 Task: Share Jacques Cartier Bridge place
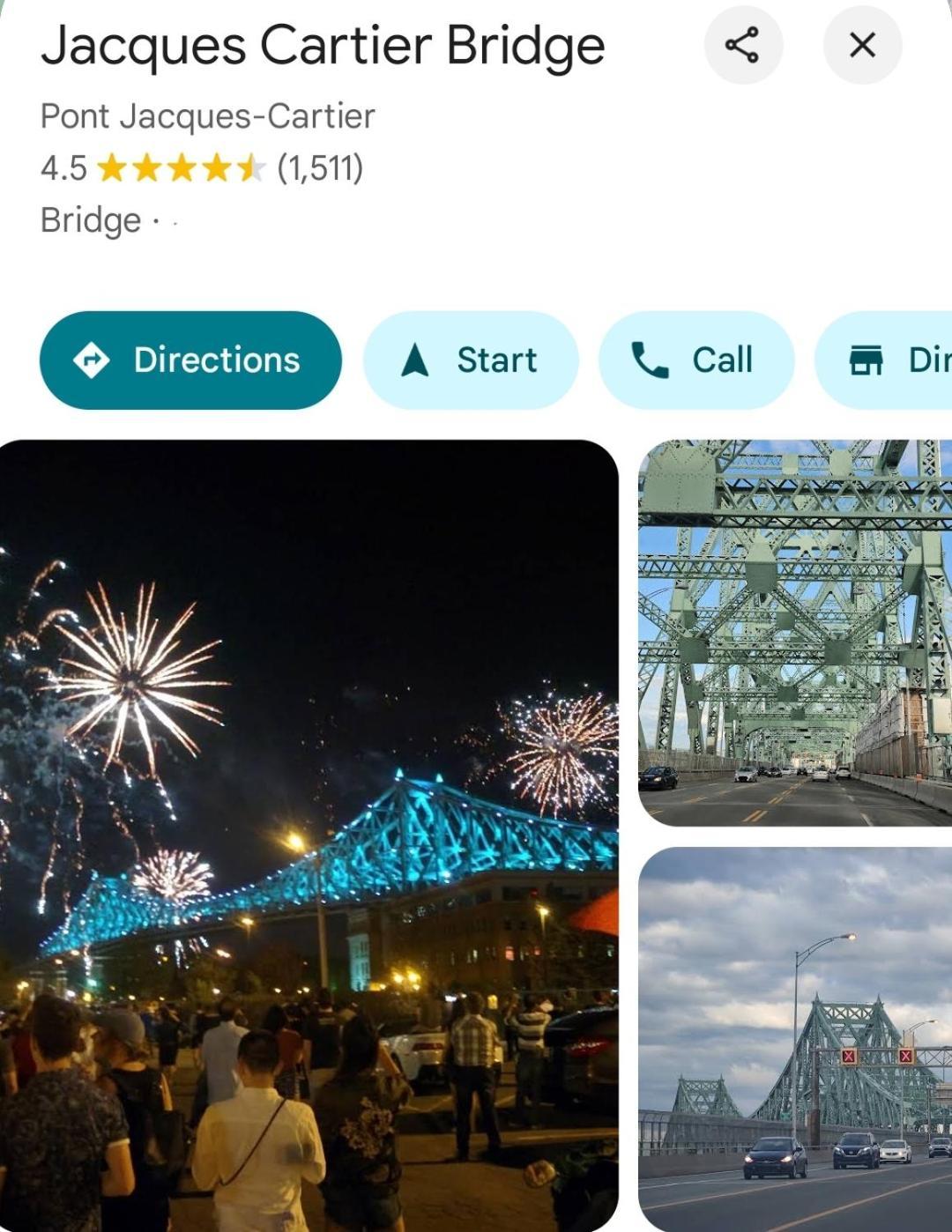point(742,45)
